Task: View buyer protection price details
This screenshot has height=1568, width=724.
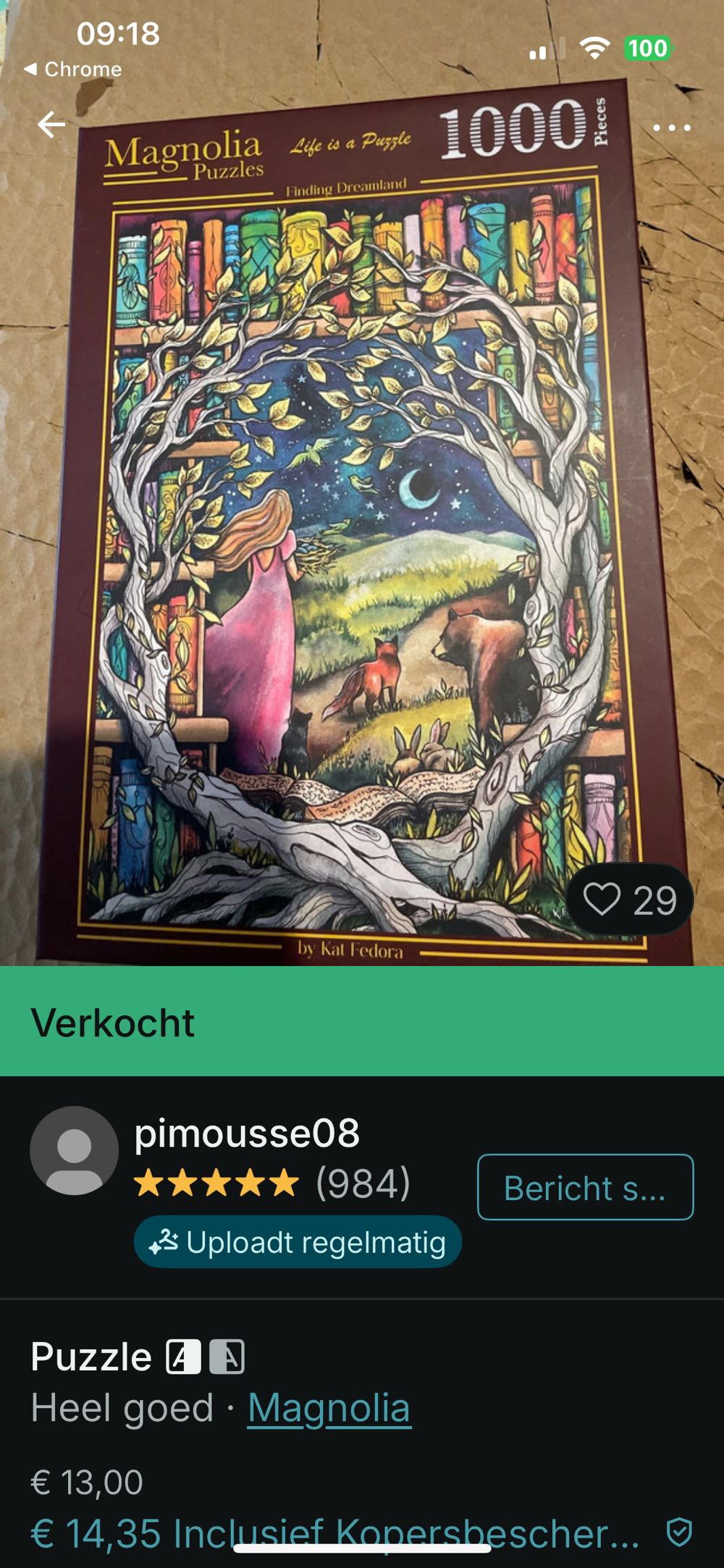Action: point(334,1533)
